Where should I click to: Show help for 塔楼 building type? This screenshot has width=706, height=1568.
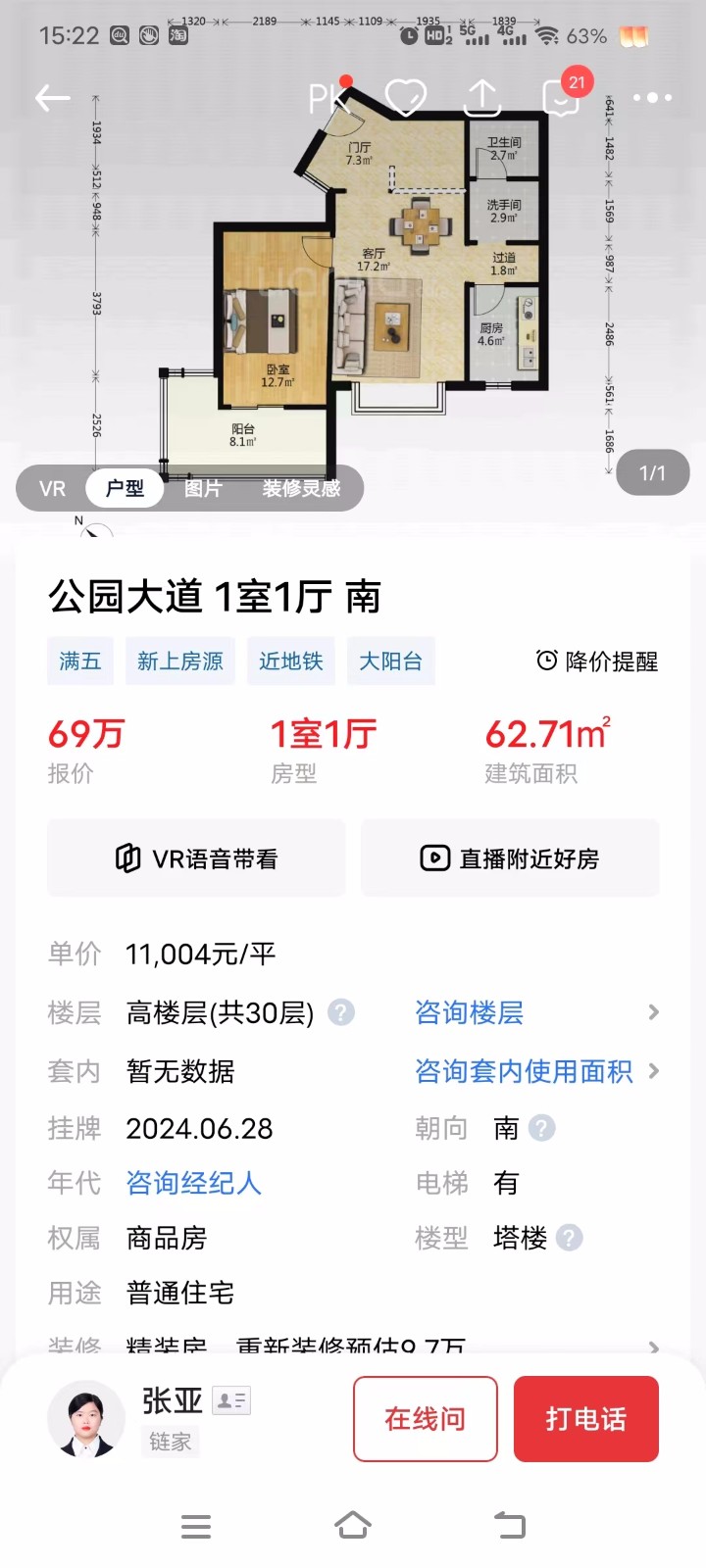tap(570, 1238)
